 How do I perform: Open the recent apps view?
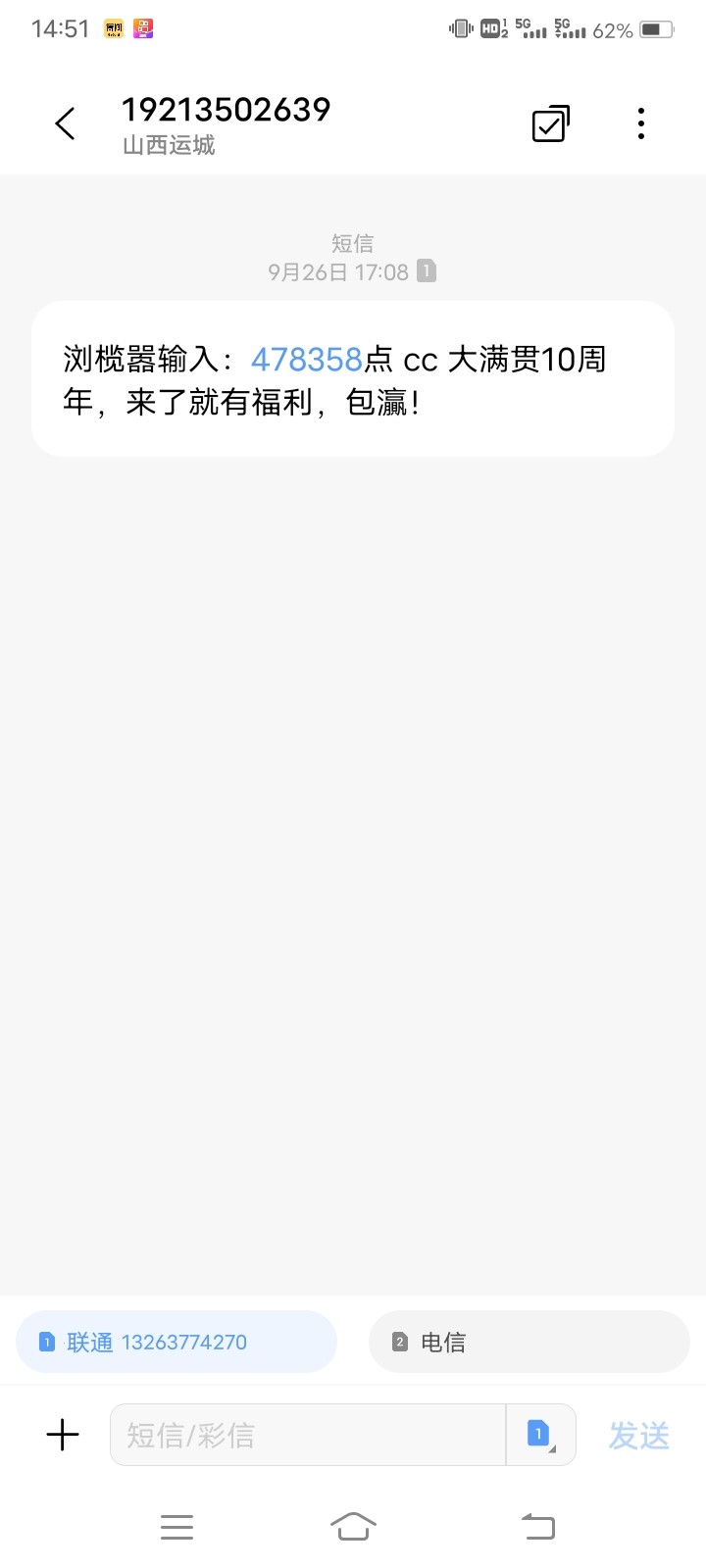click(176, 1526)
